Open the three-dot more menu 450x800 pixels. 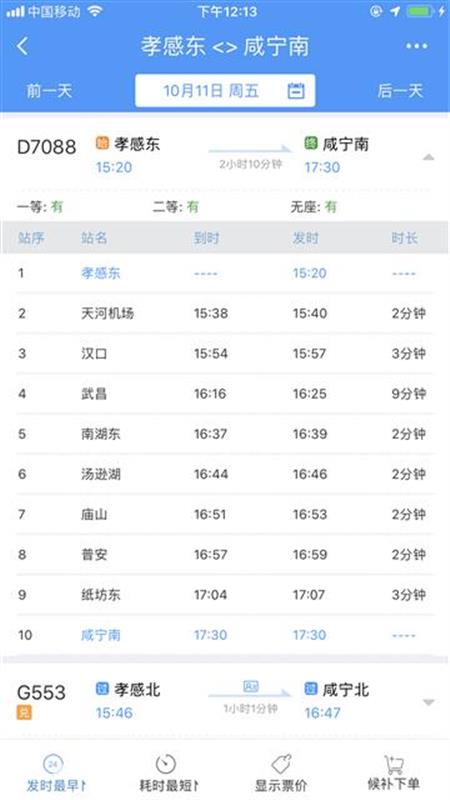pyautogui.click(x=417, y=46)
